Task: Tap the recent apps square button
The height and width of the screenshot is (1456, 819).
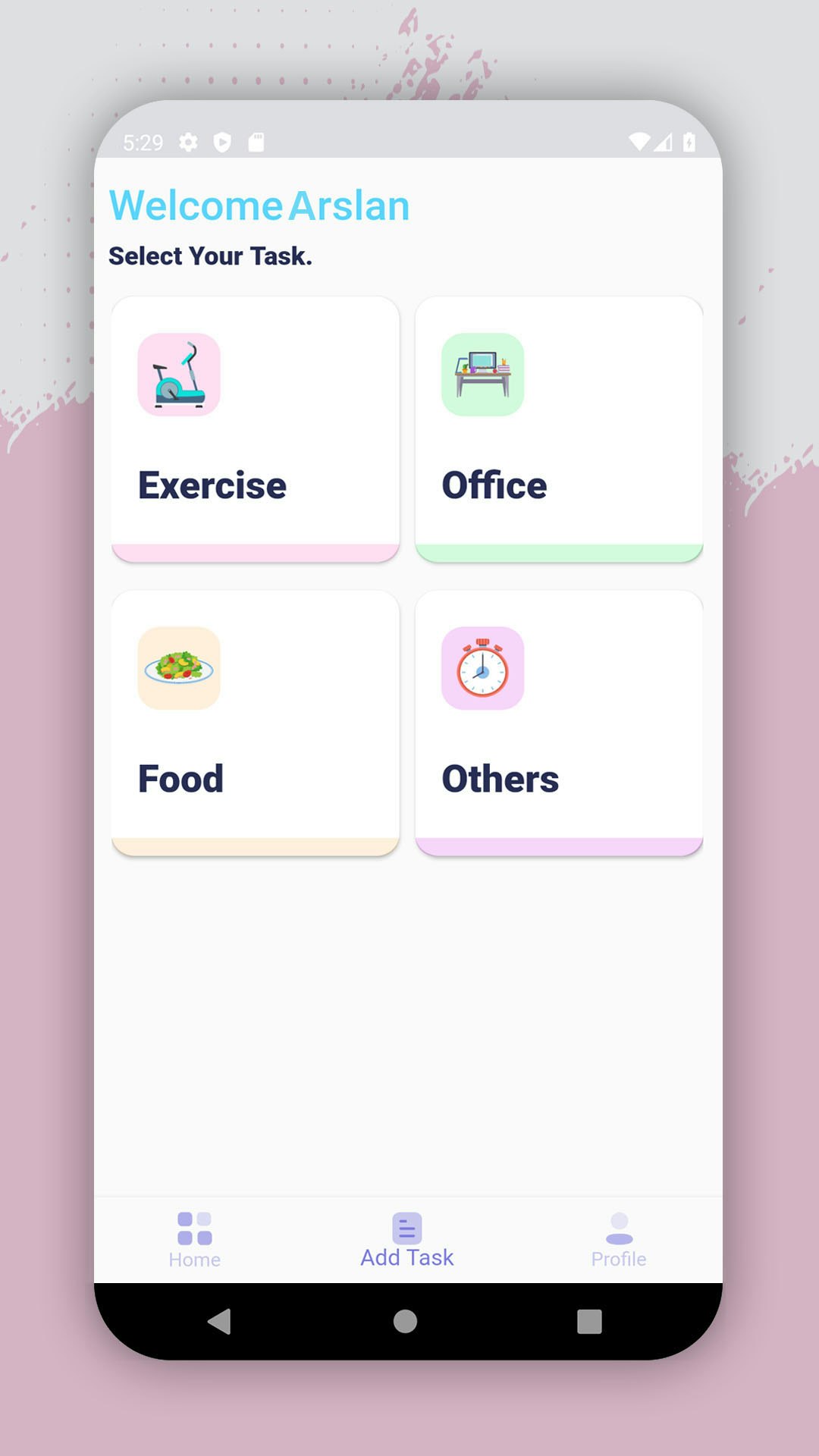Action: pos(588,1323)
